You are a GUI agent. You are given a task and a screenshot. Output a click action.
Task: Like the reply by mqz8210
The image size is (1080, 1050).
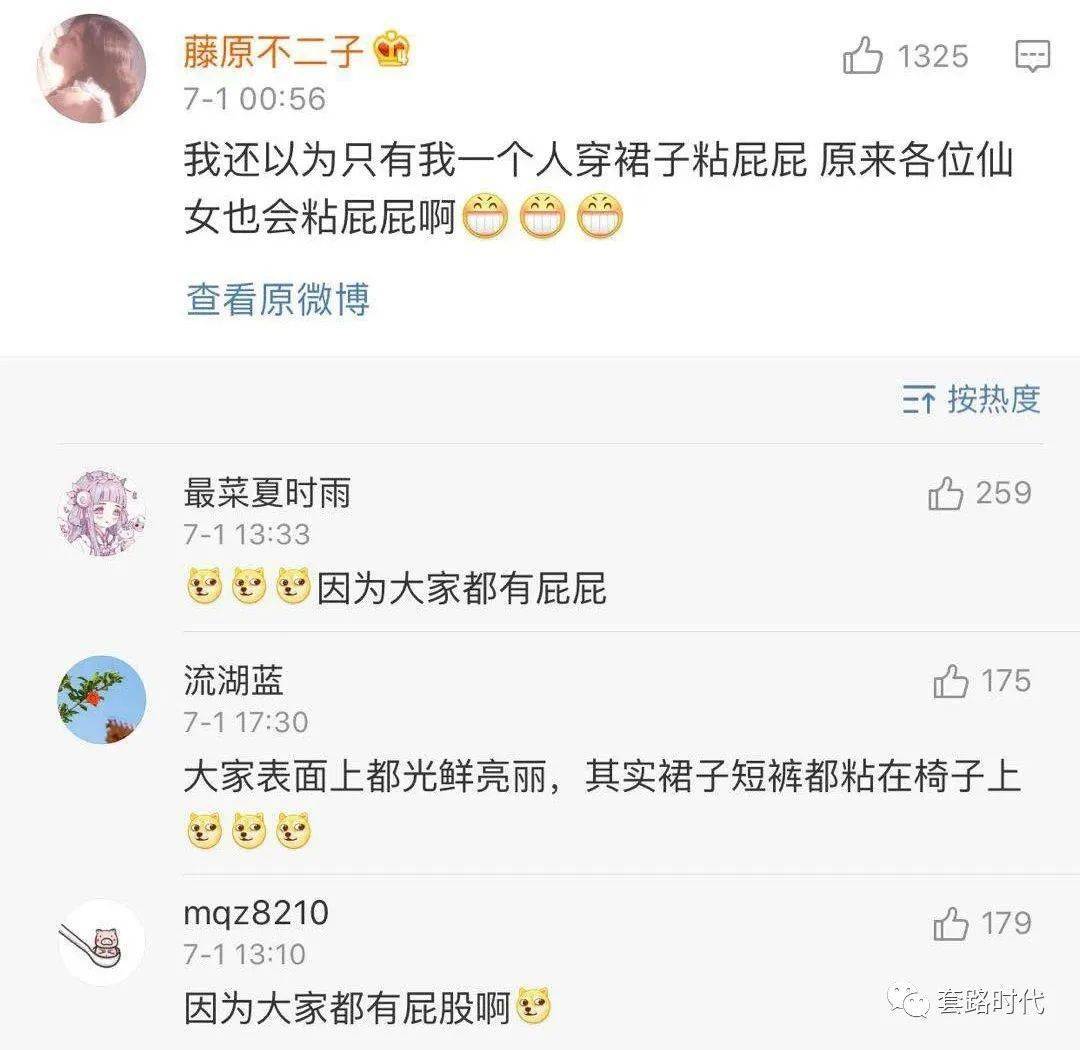[951, 923]
